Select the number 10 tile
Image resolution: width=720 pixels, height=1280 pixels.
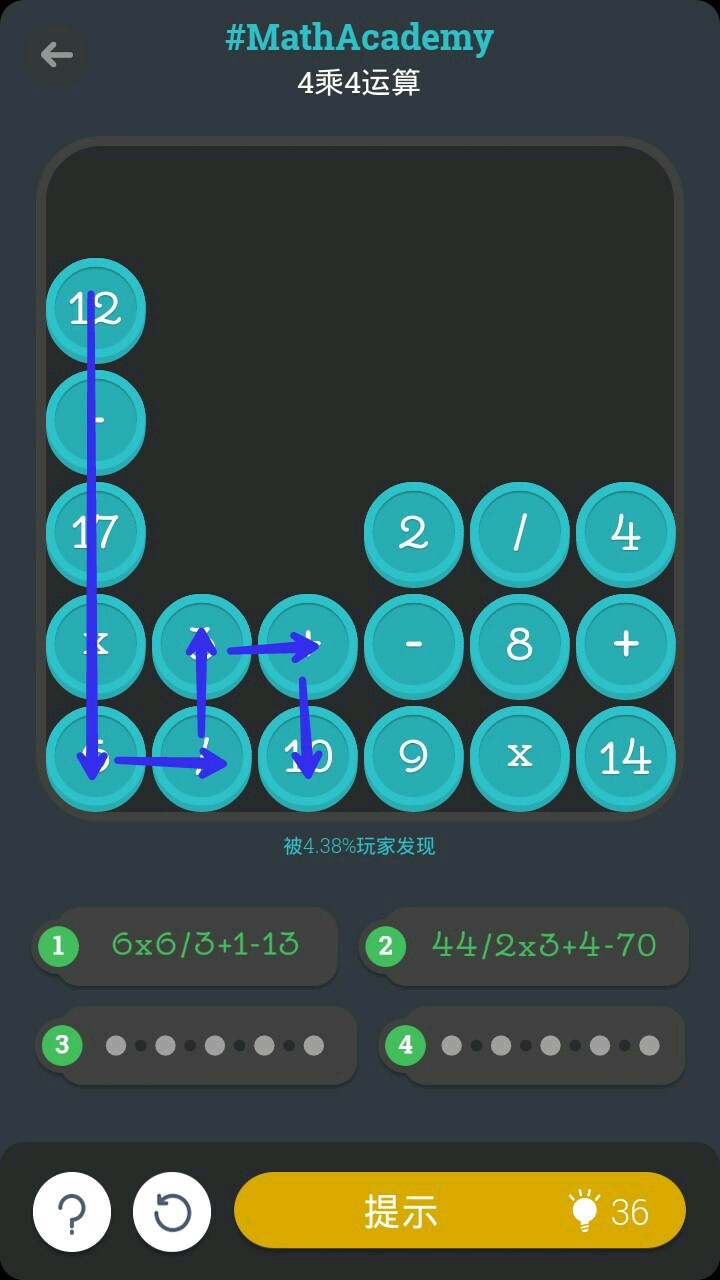click(x=307, y=756)
